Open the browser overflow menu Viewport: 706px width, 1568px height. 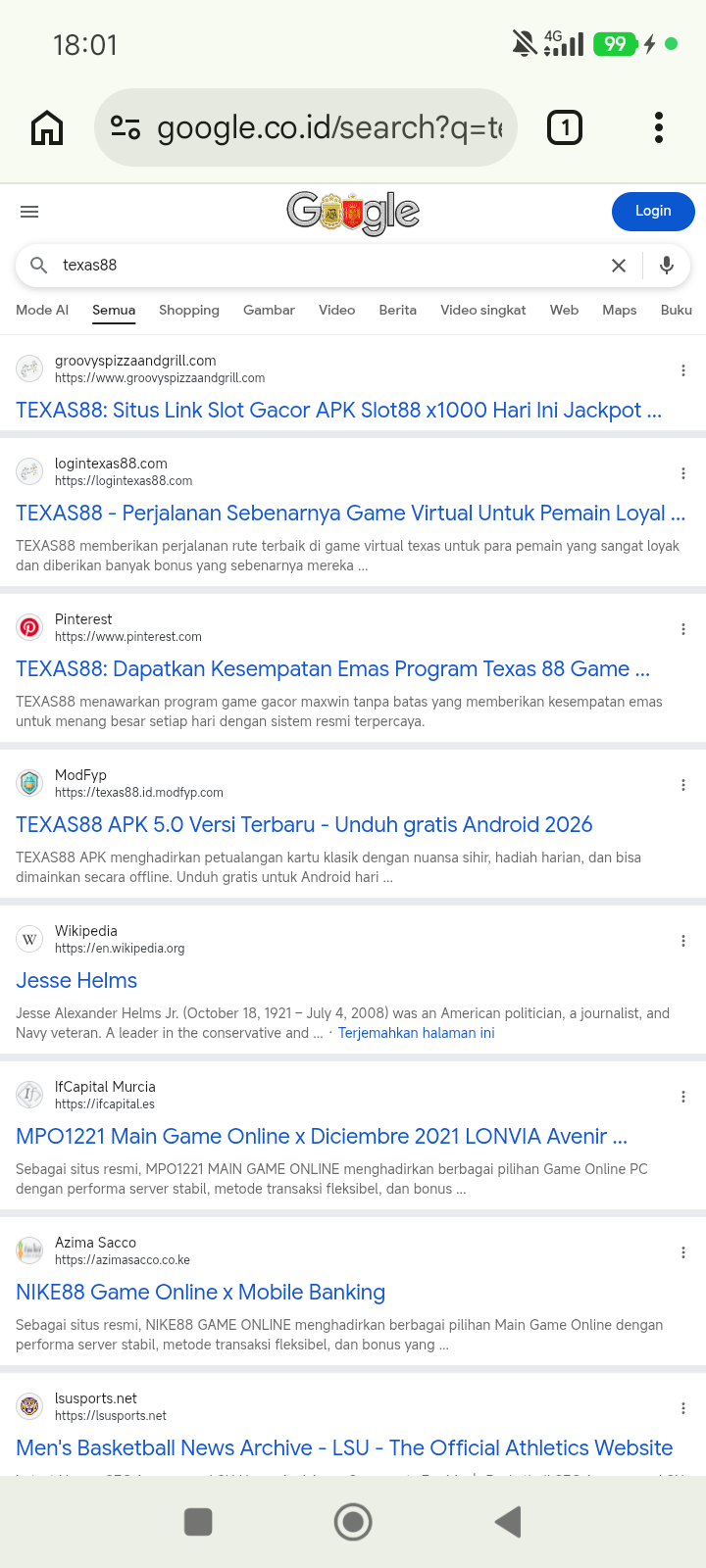pyautogui.click(x=659, y=127)
